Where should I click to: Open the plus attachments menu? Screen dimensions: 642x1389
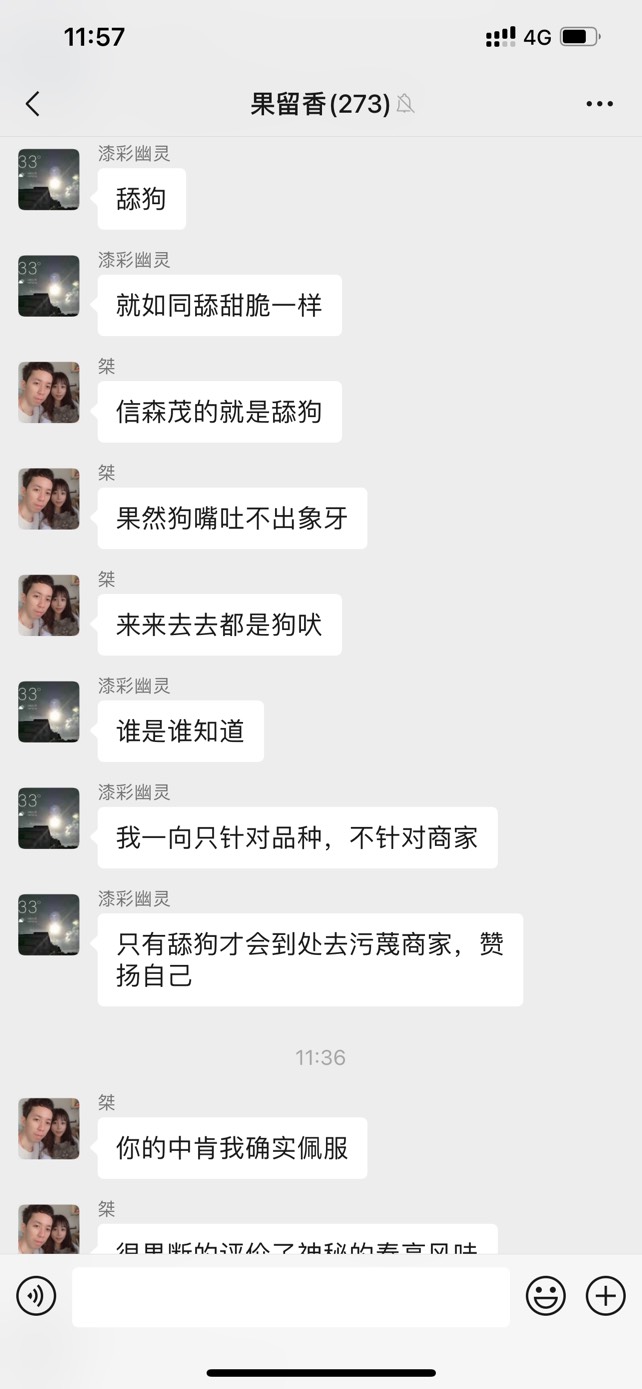[605, 1296]
